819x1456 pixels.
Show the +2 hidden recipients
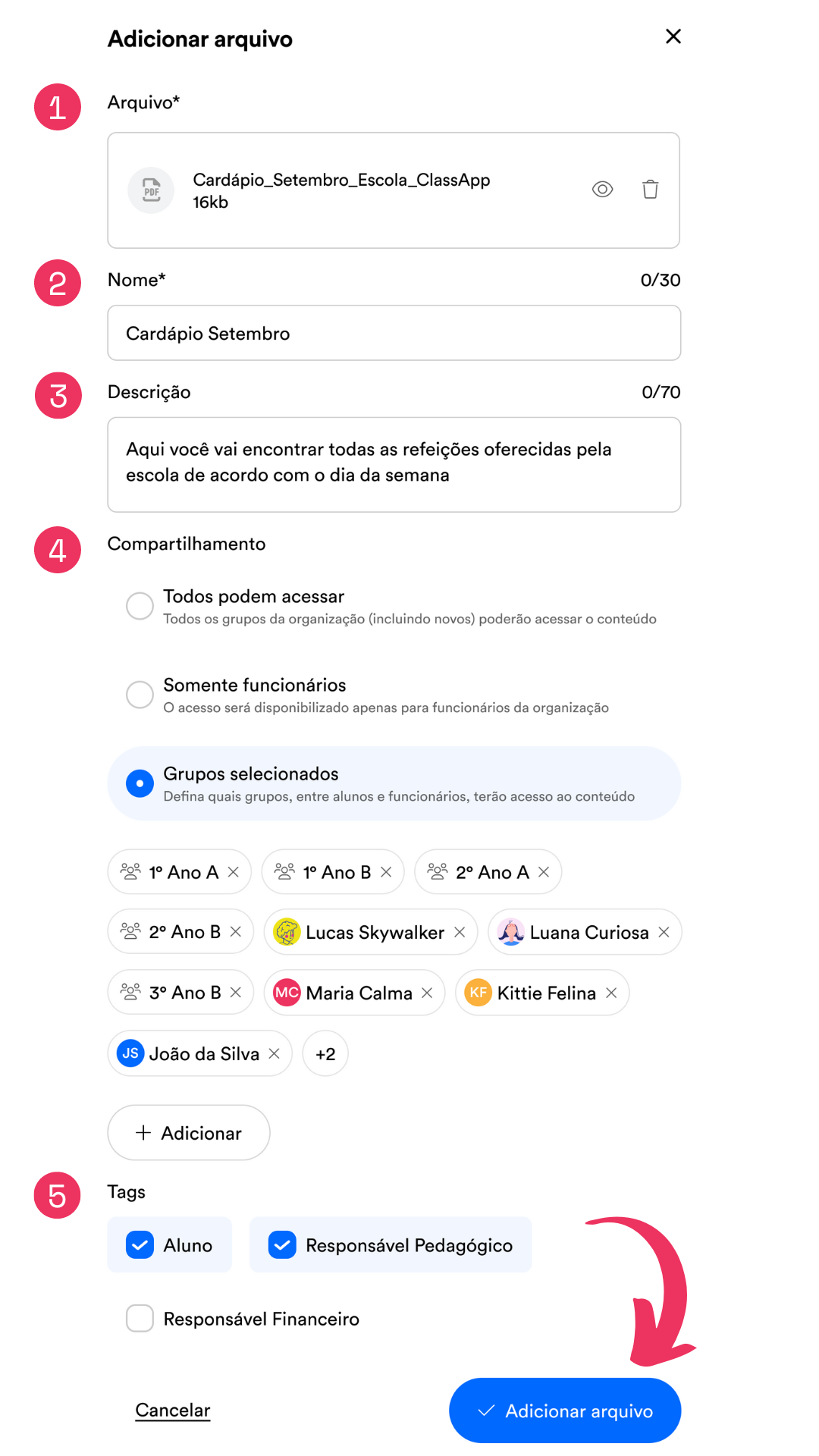325,1053
